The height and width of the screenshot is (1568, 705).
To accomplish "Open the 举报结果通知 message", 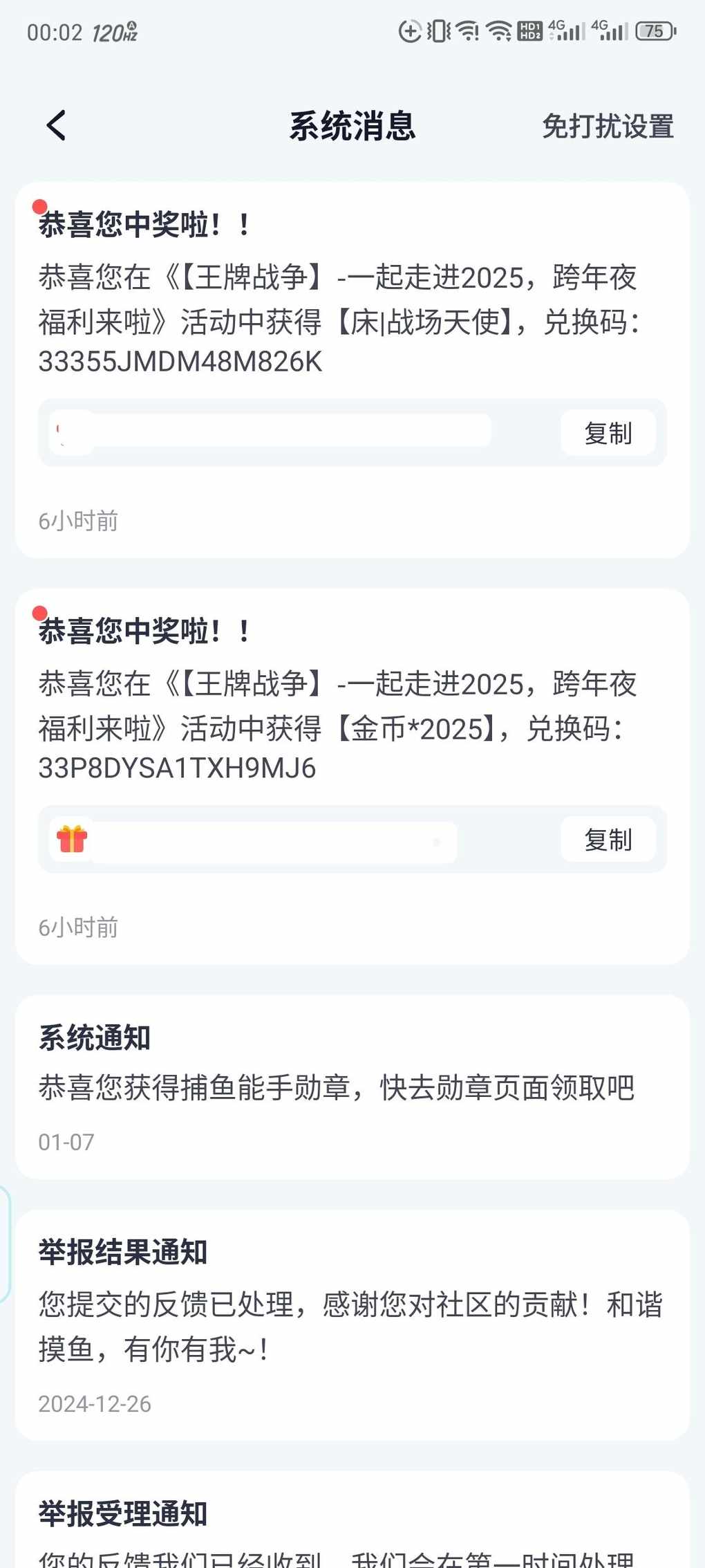I will 352,1325.
